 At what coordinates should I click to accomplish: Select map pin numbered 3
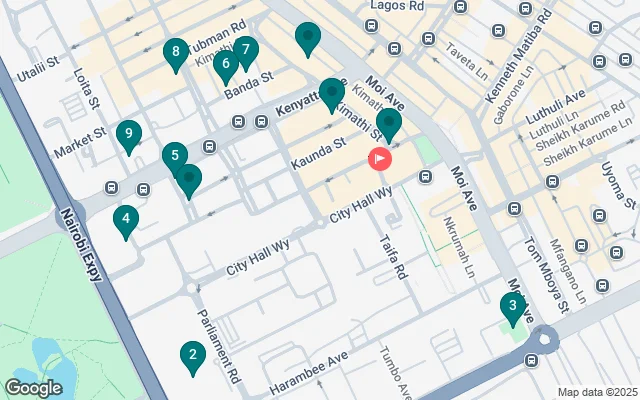click(x=513, y=307)
